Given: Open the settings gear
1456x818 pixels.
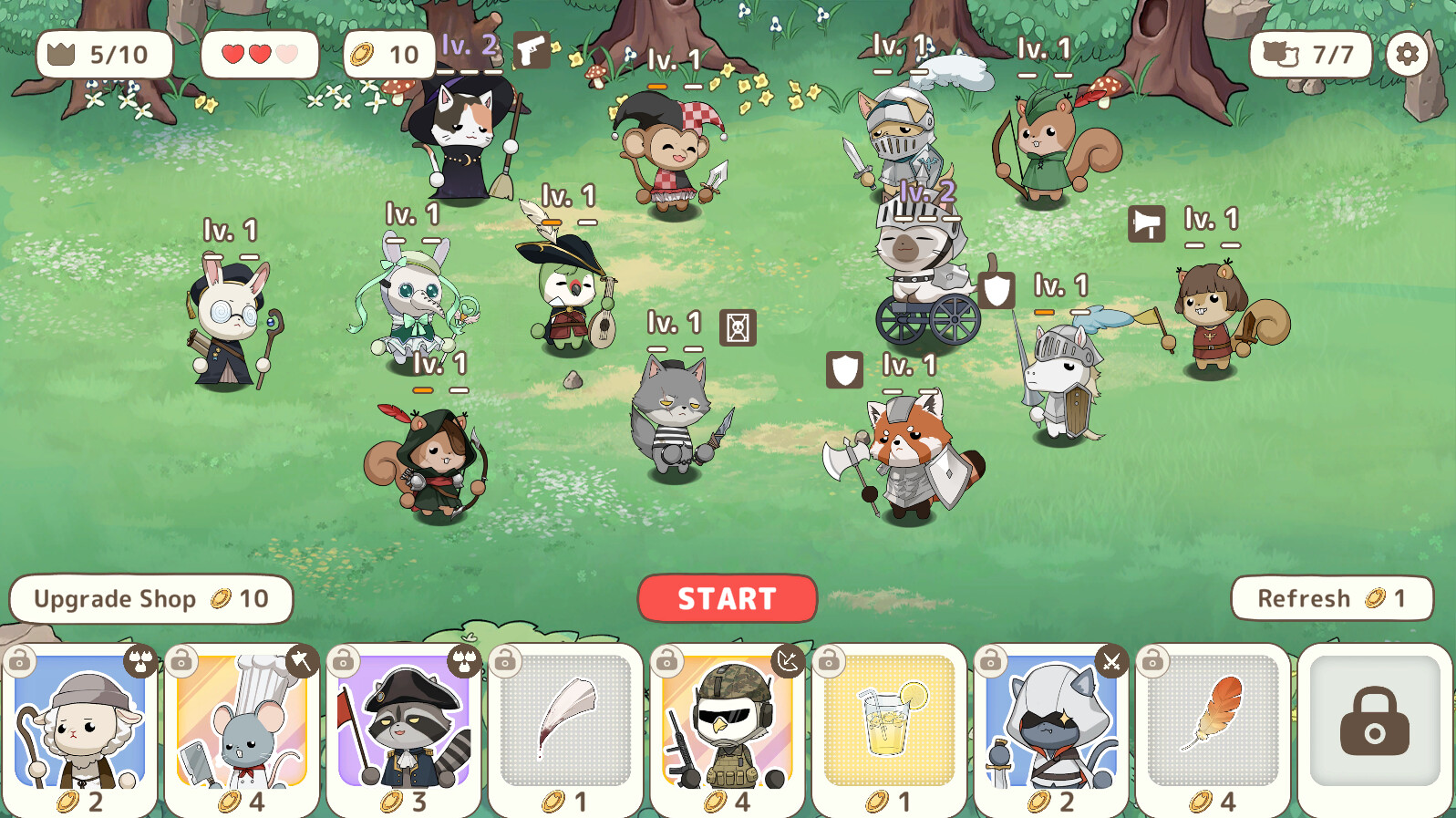Looking at the screenshot, I should (x=1407, y=55).
